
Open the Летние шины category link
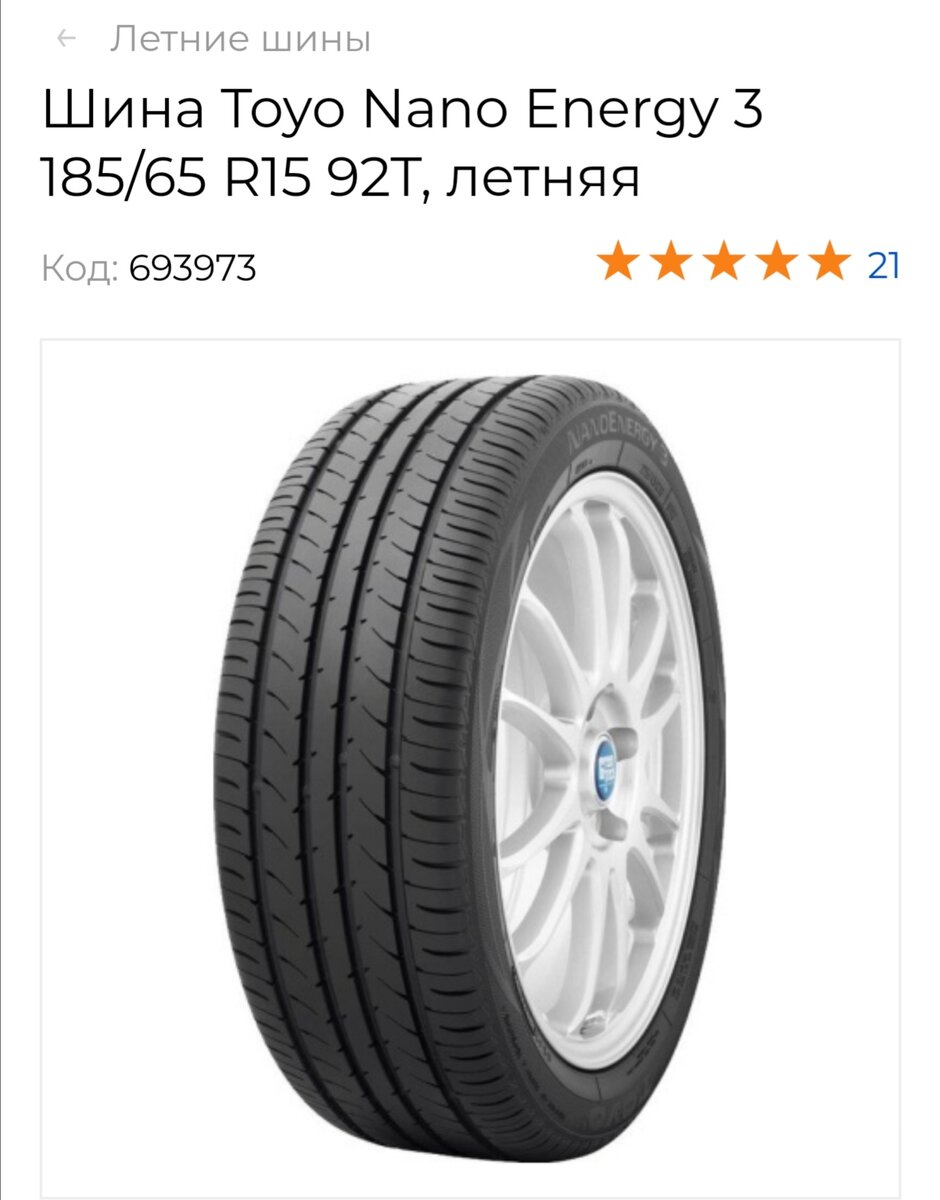tap(241, 39)
